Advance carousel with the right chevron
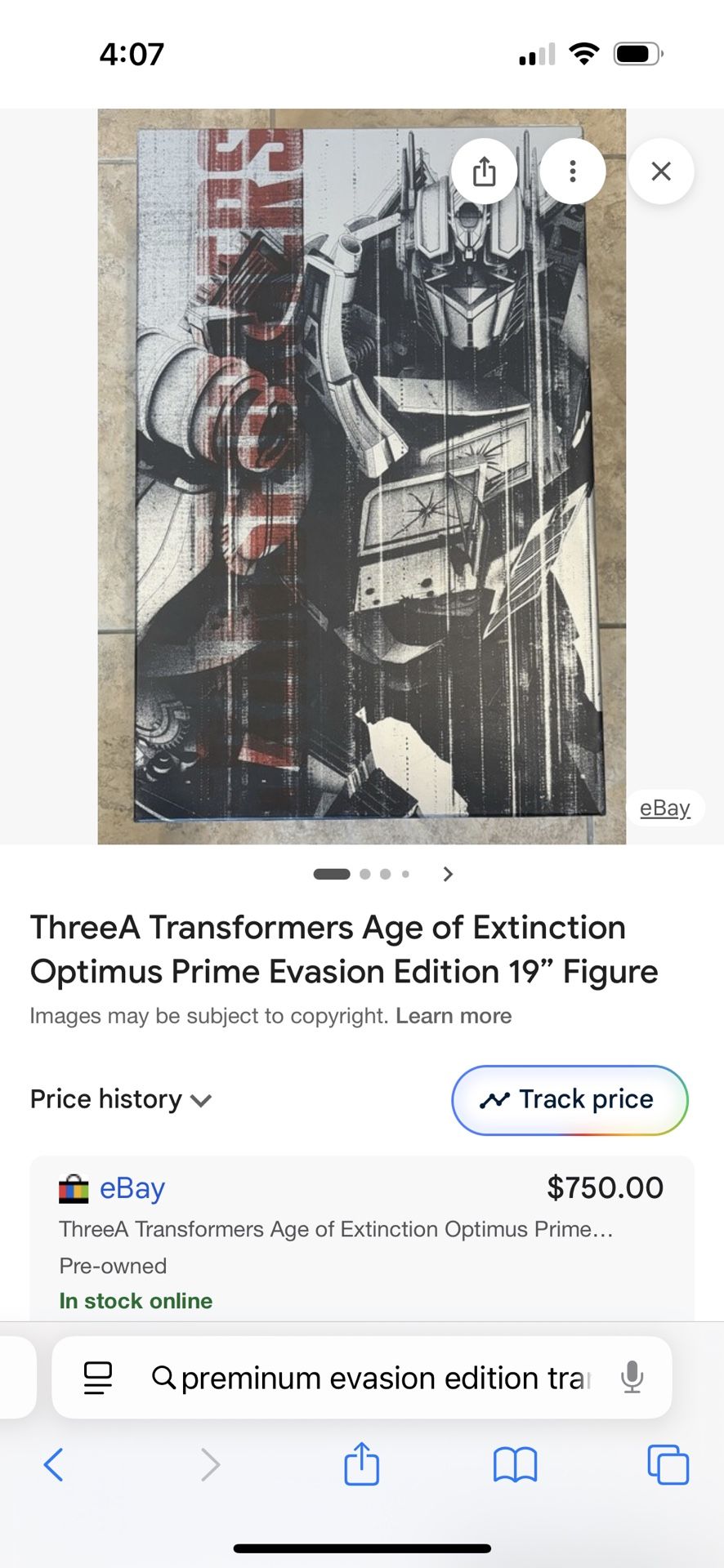The image size is (724, 1568). click(x=448, y=874)
